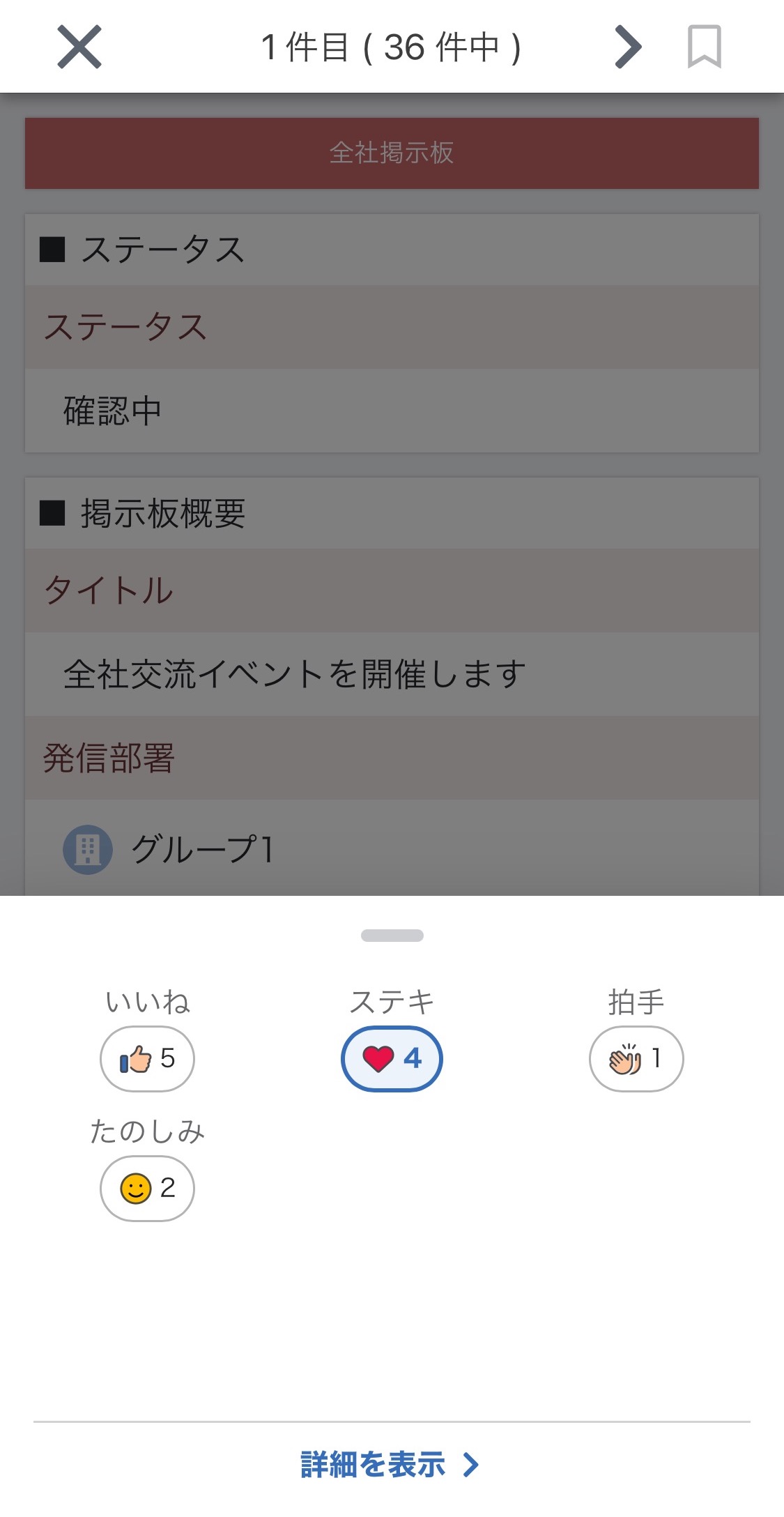
Task: Go to the next record arrow
Action: coord(628,47)
